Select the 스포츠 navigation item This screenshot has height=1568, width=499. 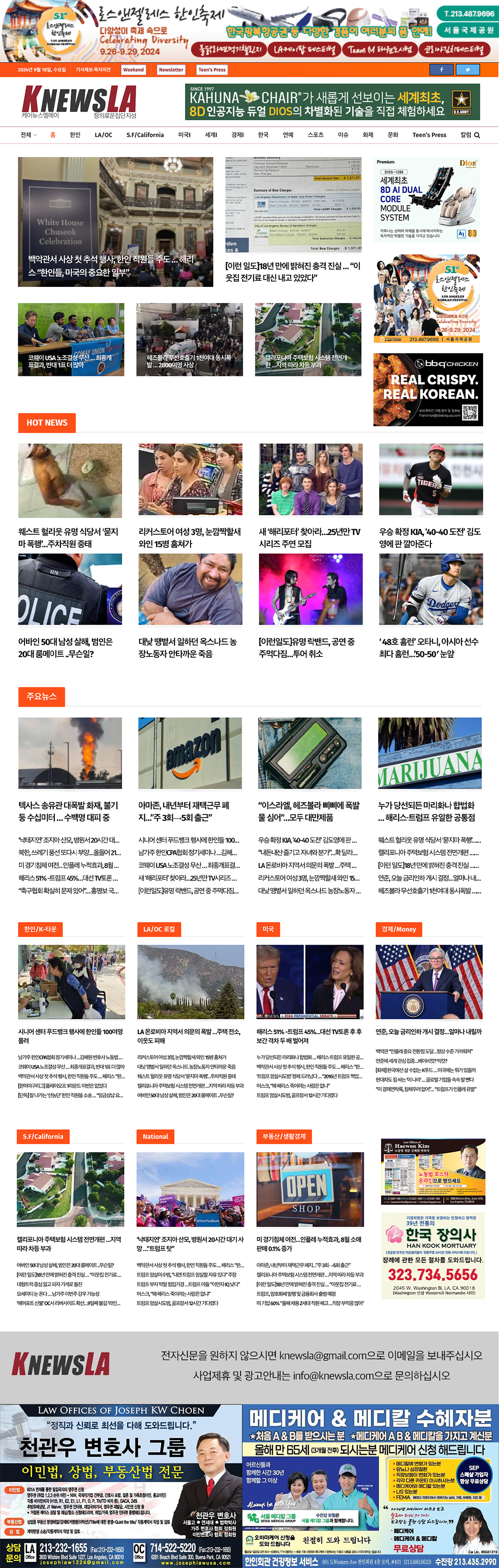click(315, 135)
